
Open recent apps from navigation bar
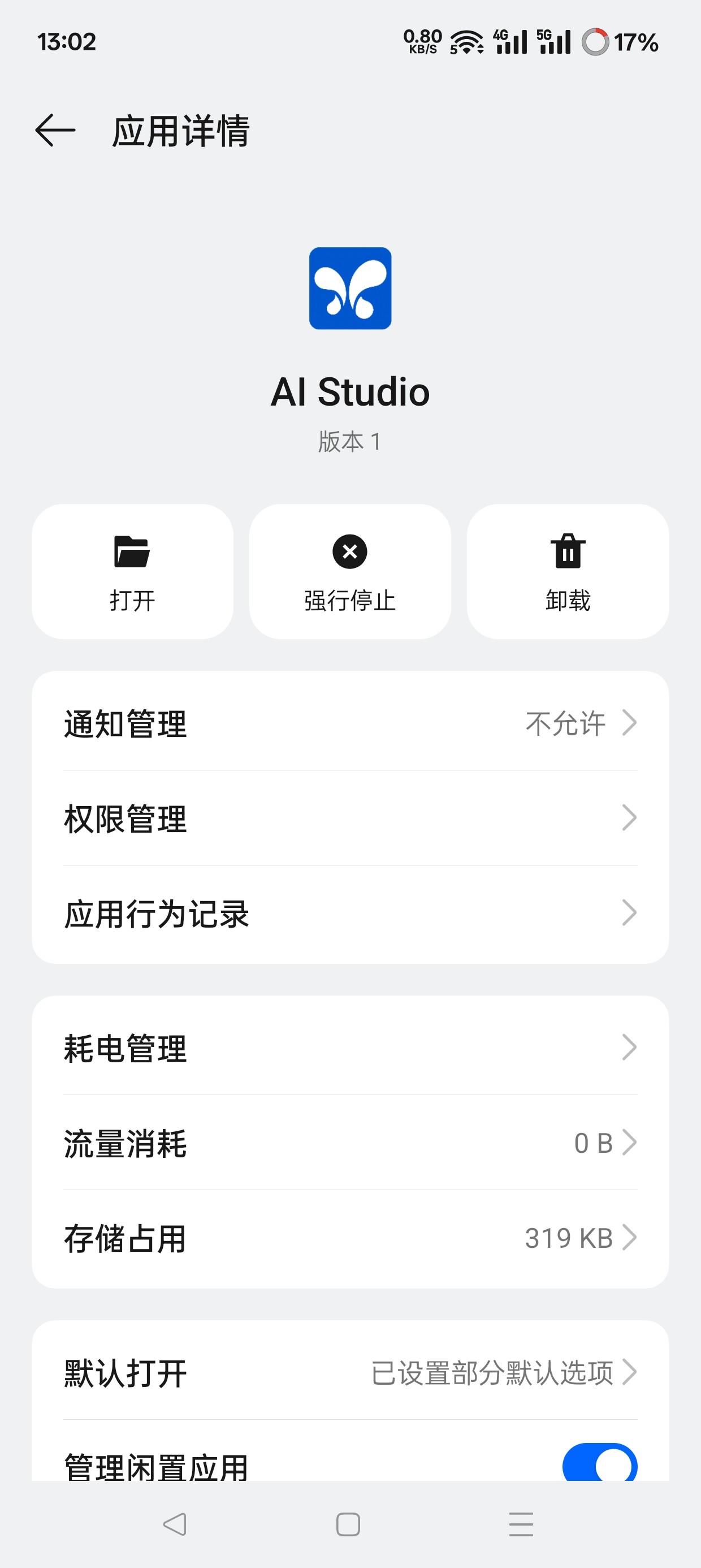[x=521, y=1524]
